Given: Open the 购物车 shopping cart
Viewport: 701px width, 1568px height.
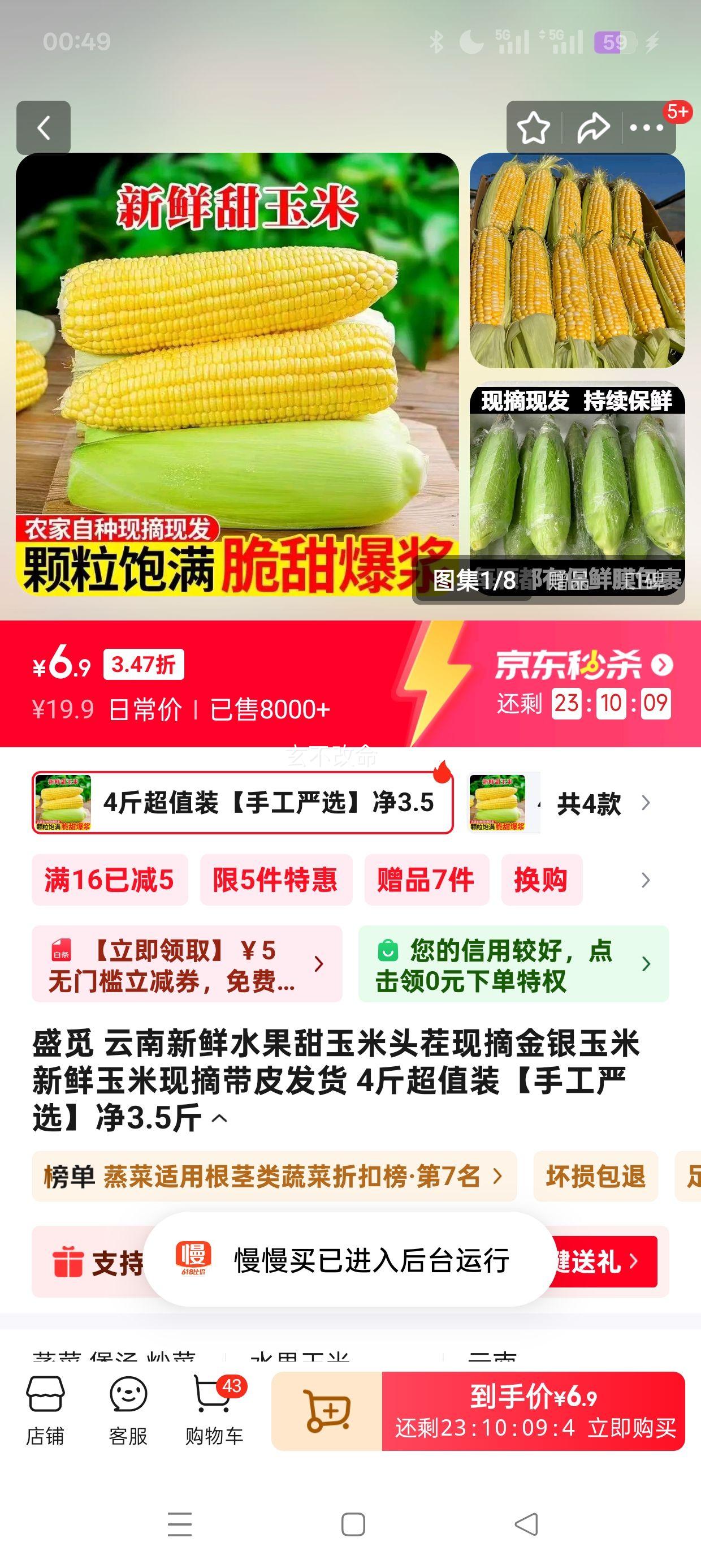Looking at the screenshot, I should (x=214, y=1410).
